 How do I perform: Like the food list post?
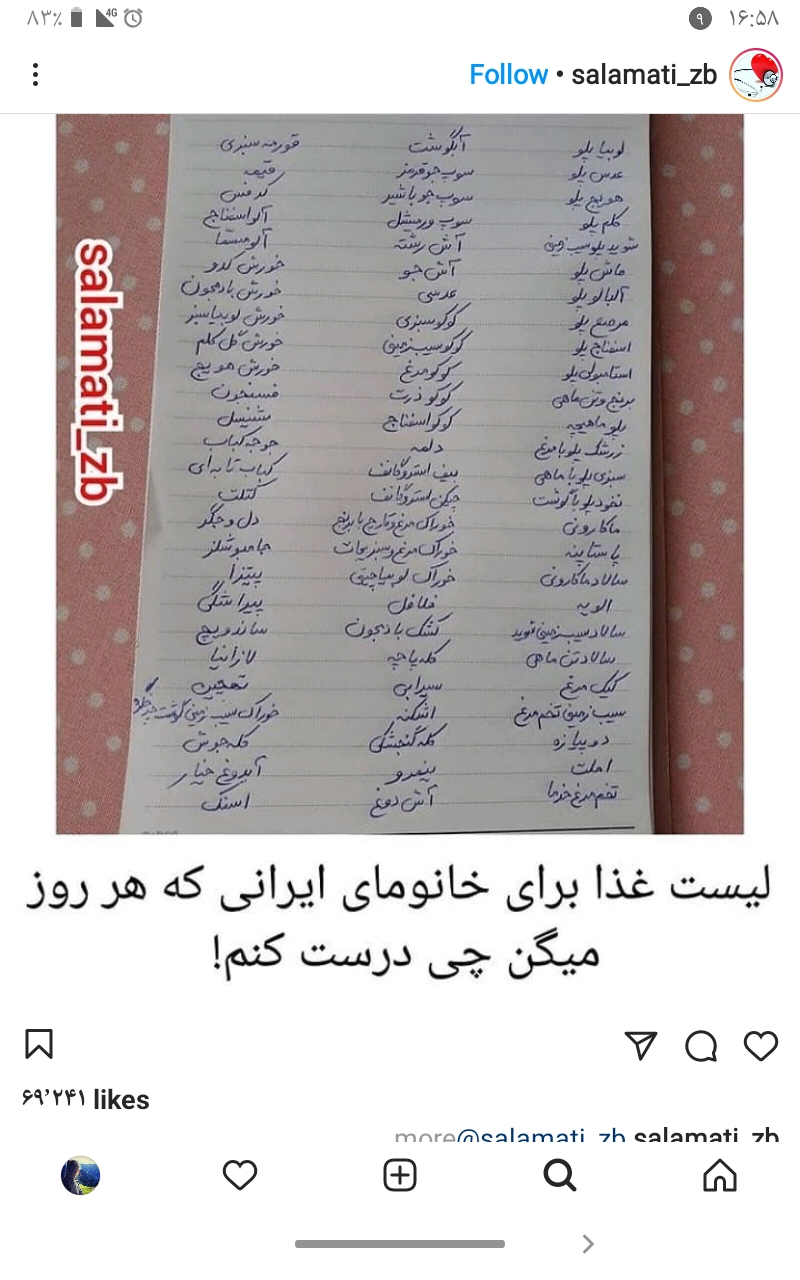point(761,1045)
